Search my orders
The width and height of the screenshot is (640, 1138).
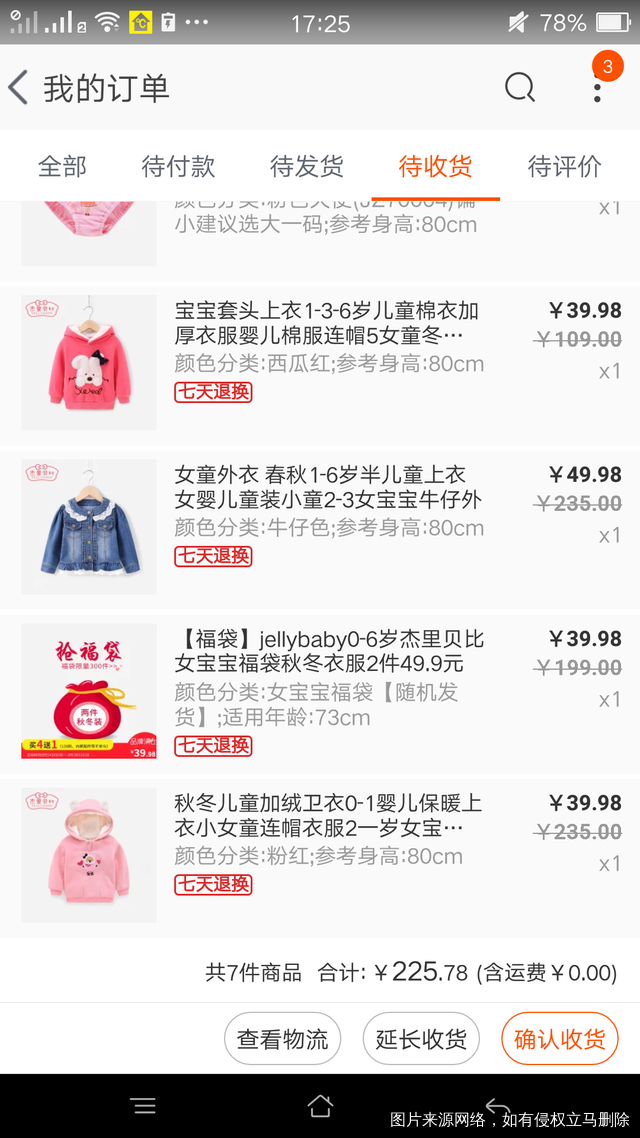coord(519,88)
